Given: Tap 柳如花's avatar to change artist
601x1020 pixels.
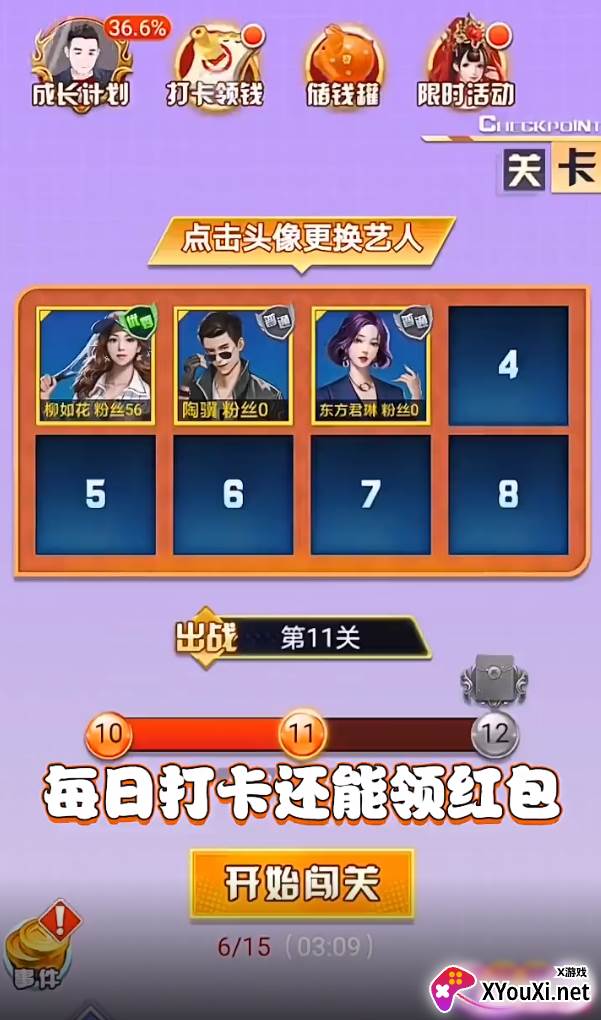Looking at the screenshot, I should [x=96, y=366].
